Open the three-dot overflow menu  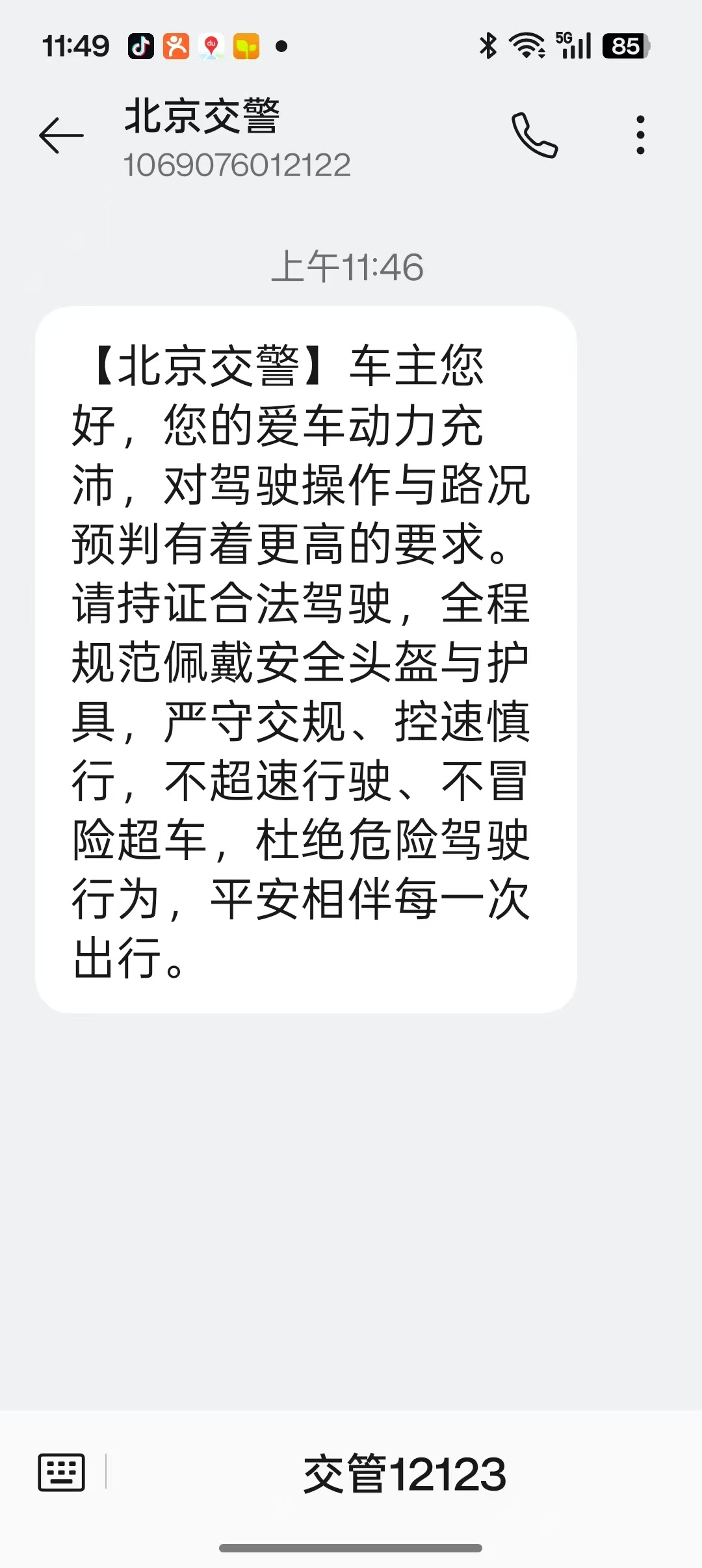pyautogui.click(x=640, y=135)
